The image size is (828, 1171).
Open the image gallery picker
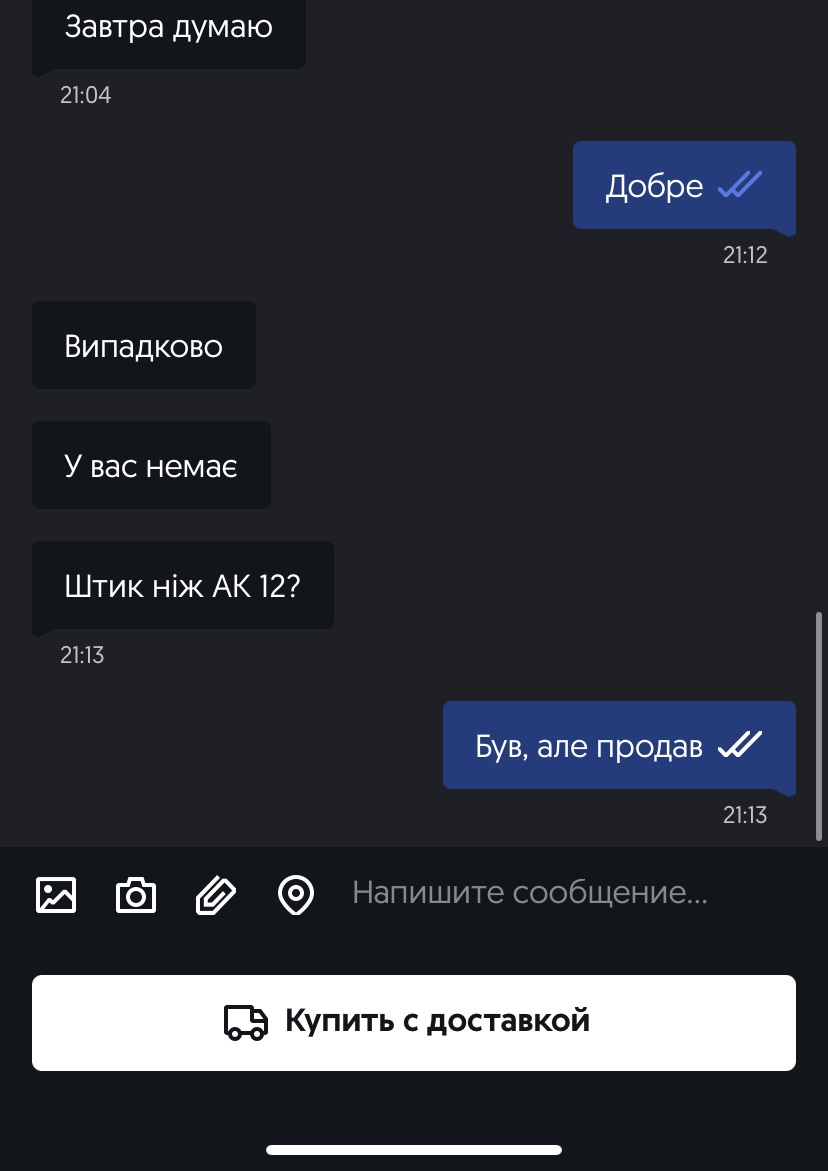coord(56,894)
